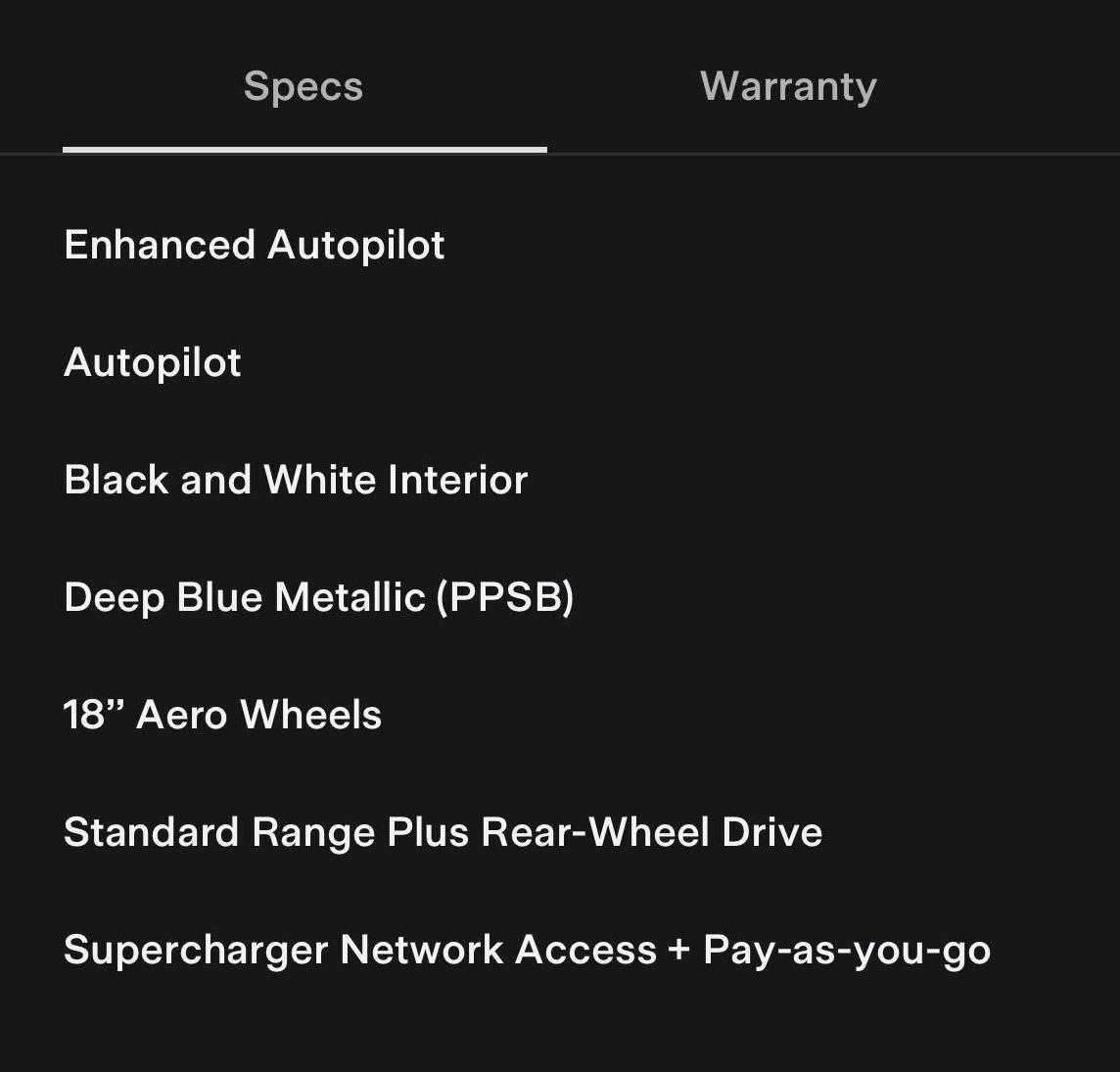Select the Specs tab

click(303, 86)
